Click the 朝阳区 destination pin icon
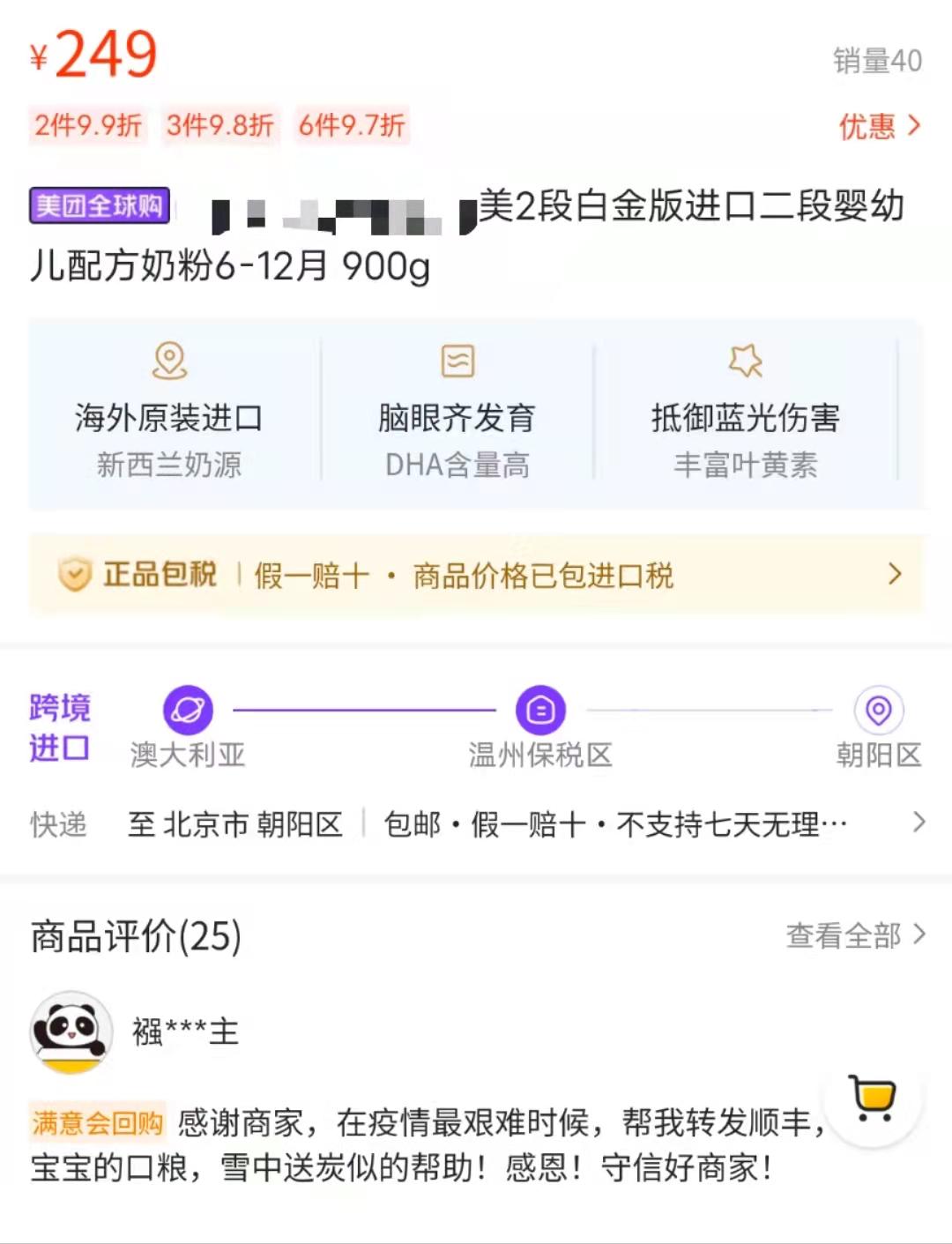The image size is (952, 1244). pyautogui.click(x=877, y=710)
